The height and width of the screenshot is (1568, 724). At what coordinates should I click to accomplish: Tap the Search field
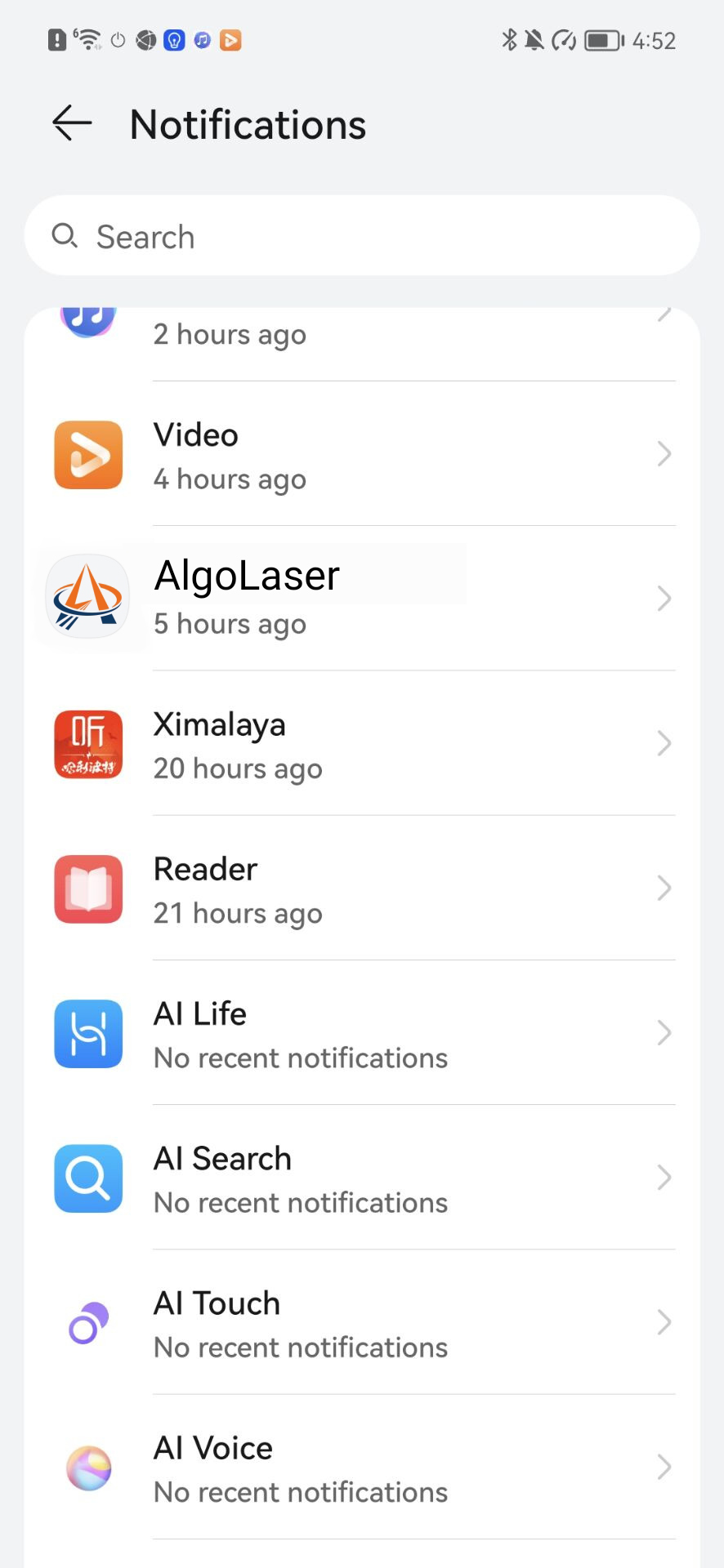[362, 236]
